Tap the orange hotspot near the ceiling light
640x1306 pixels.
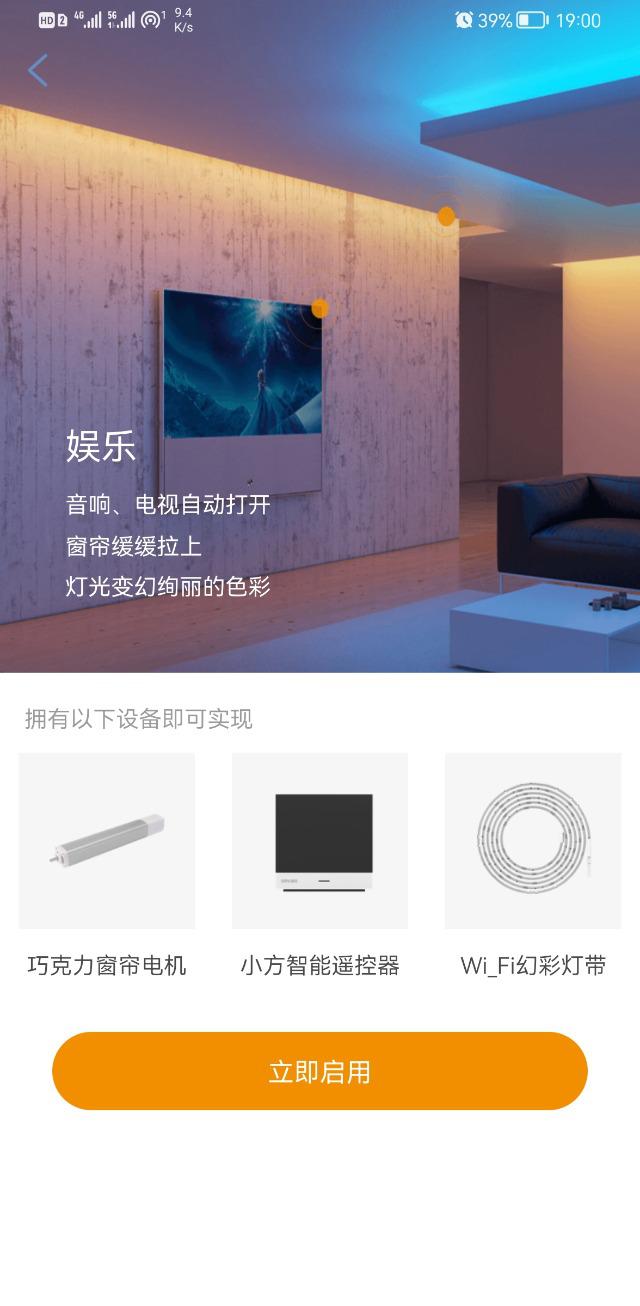(447, 216)
